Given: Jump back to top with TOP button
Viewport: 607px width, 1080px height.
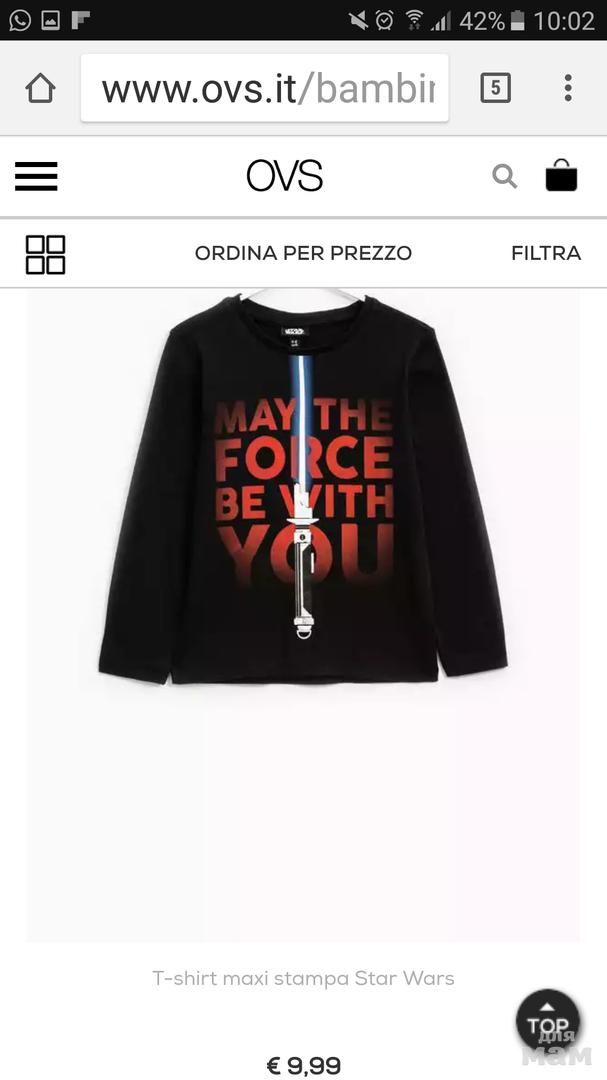Looking at the screenshot, I should (547, 1021).
